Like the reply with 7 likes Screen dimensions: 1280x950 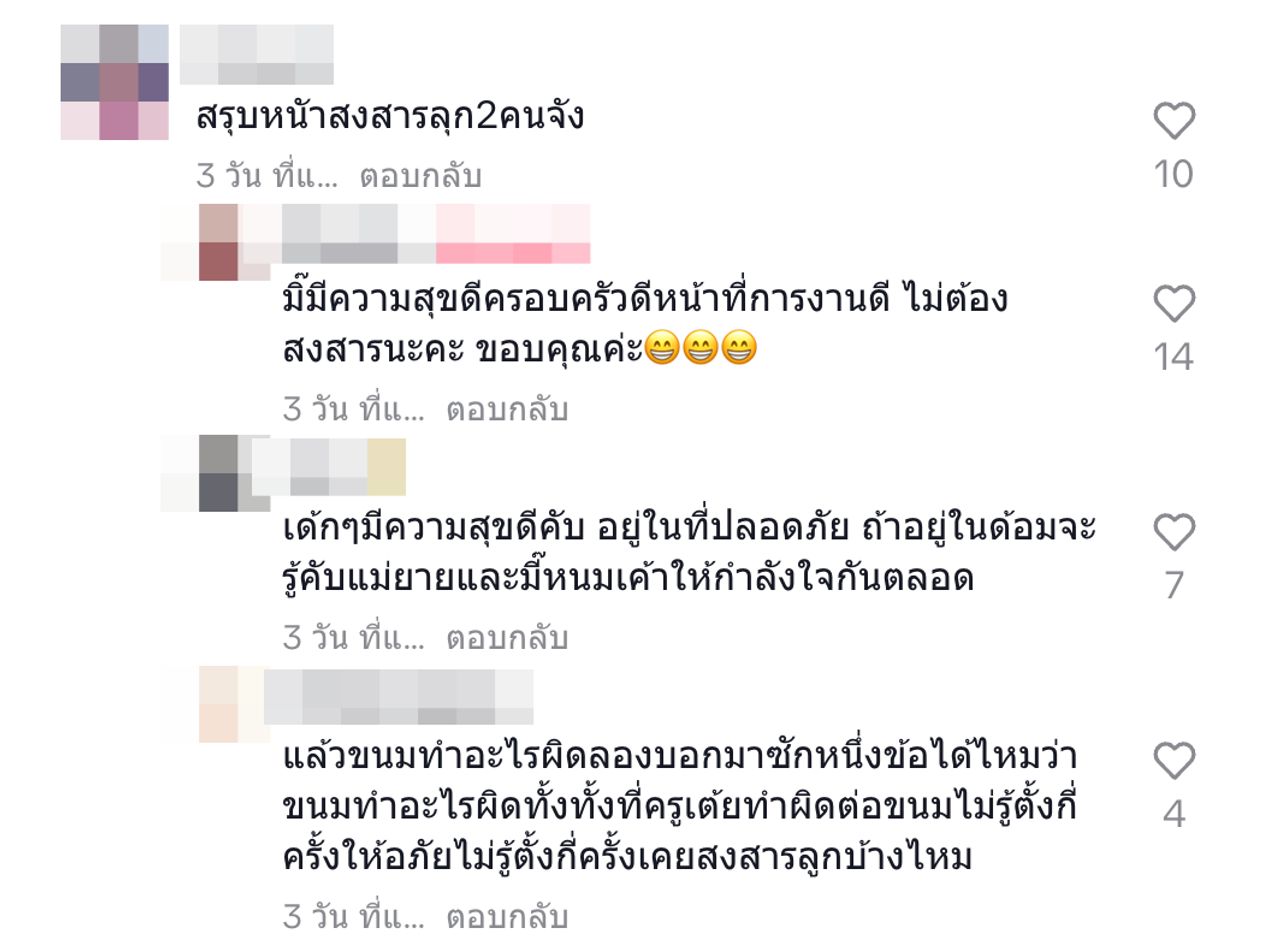coord(1174,533)
